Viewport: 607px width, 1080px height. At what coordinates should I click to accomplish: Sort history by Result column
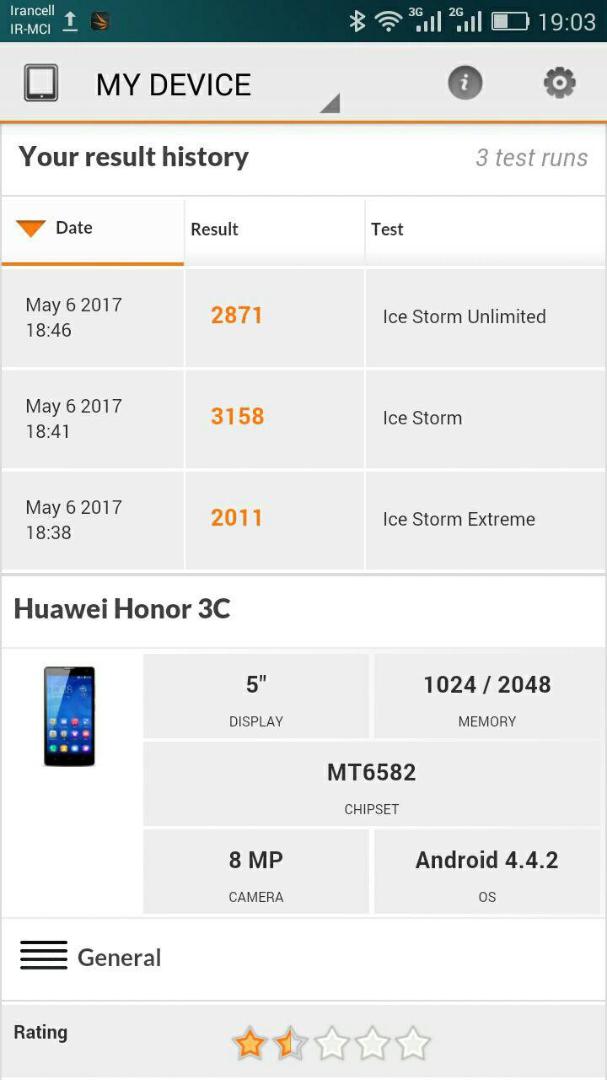(274, 231)
